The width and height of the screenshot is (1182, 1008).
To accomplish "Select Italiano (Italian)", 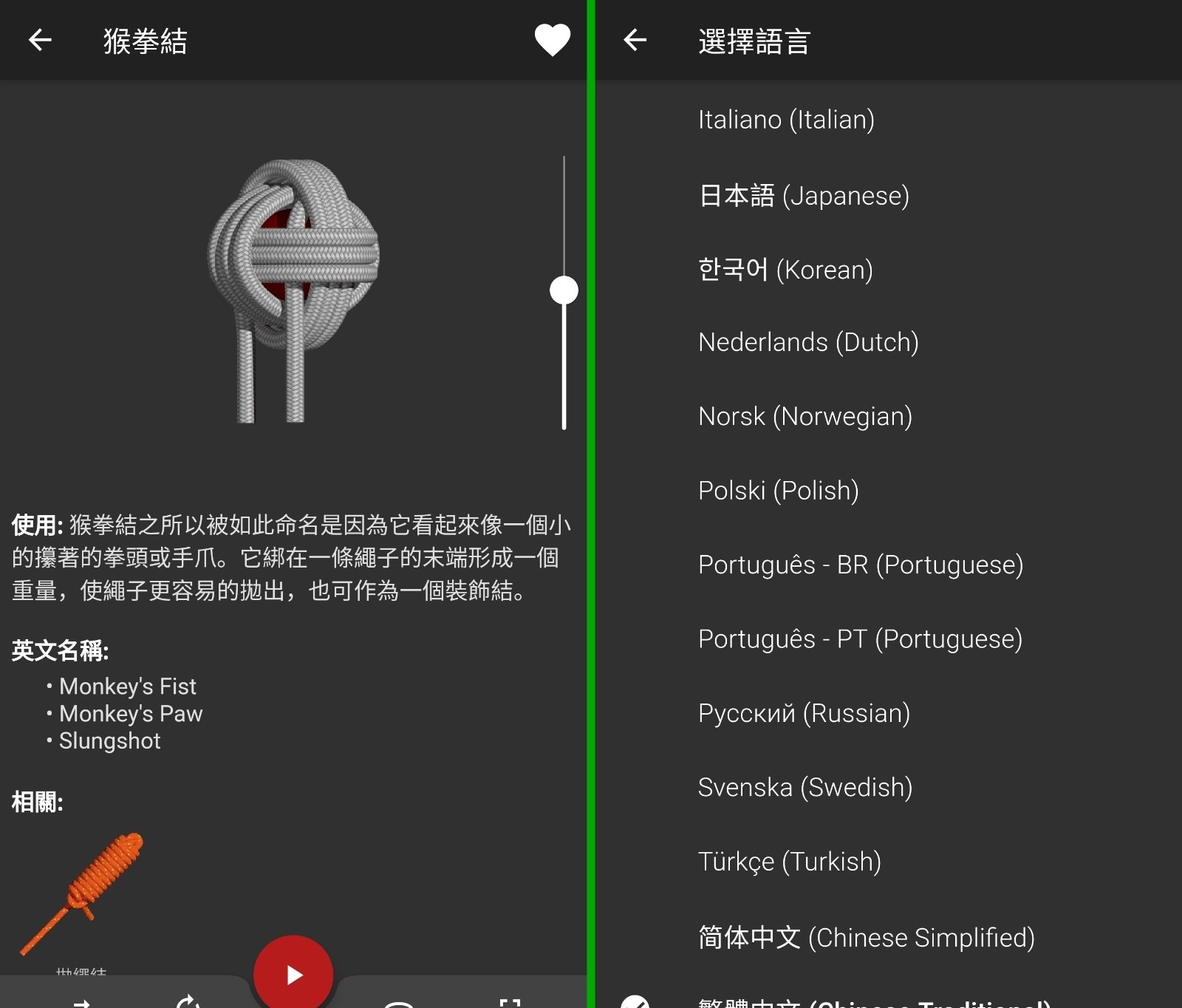I will tap(786, 120).
